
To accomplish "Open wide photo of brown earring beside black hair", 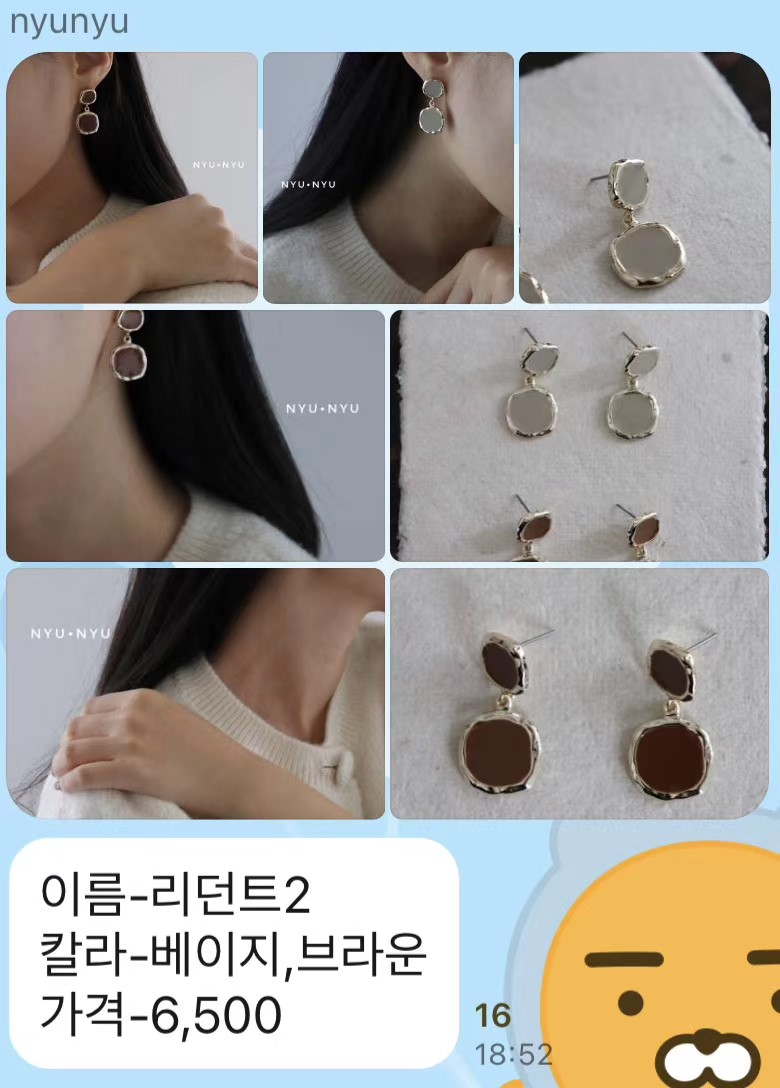I will [x=196, y=435].
